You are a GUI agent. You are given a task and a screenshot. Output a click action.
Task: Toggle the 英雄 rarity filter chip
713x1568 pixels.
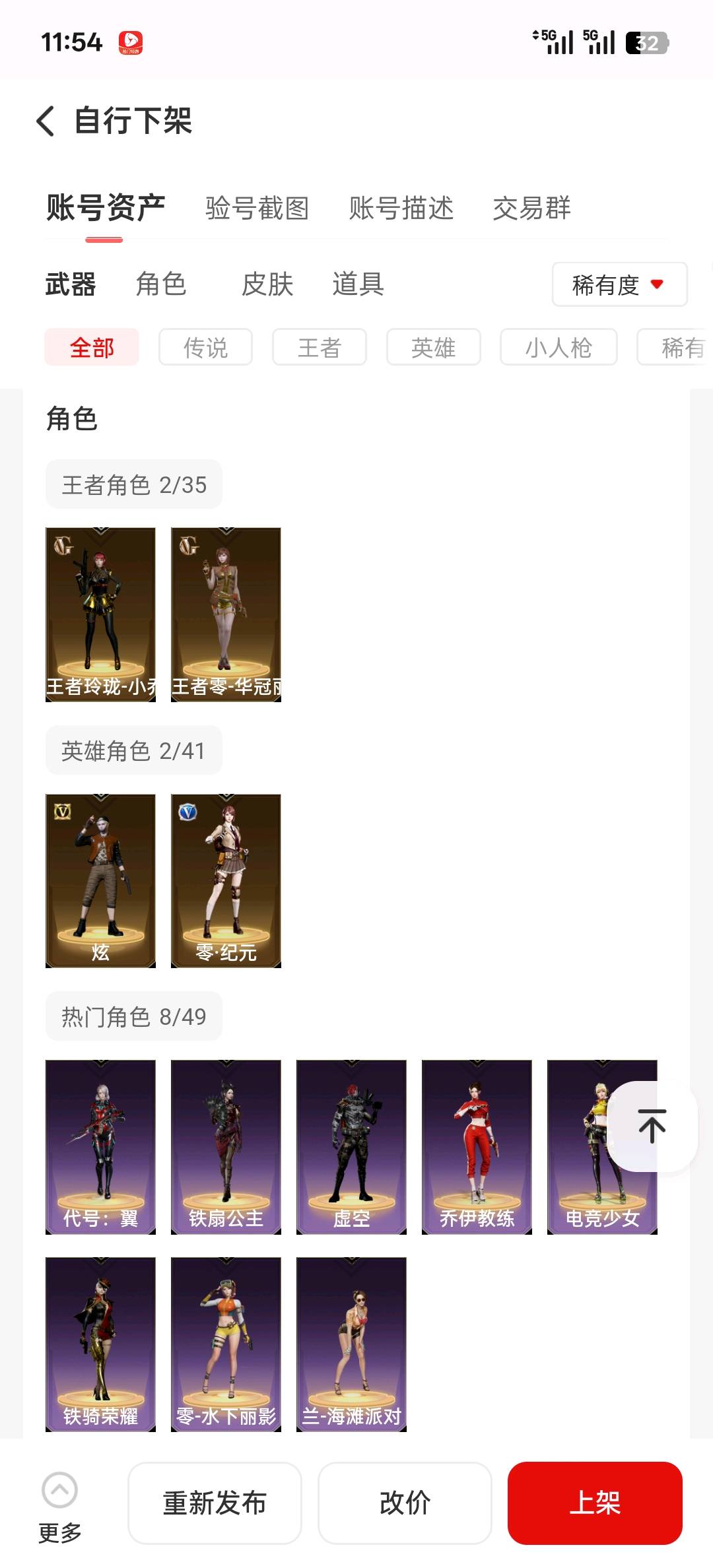(x=432, y=348)
